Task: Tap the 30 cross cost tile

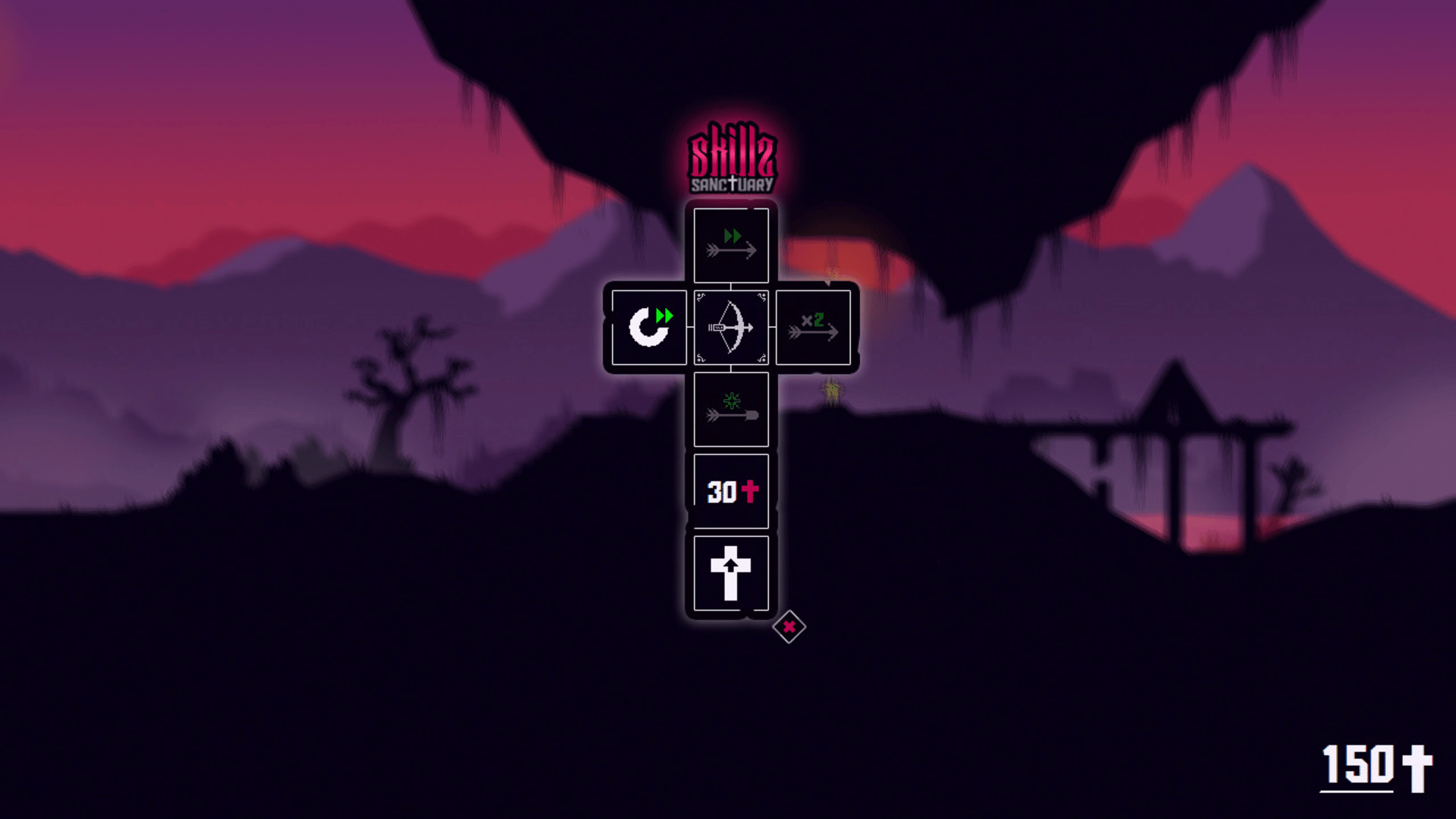Action: pyautogui.click(x=731, y=491)
